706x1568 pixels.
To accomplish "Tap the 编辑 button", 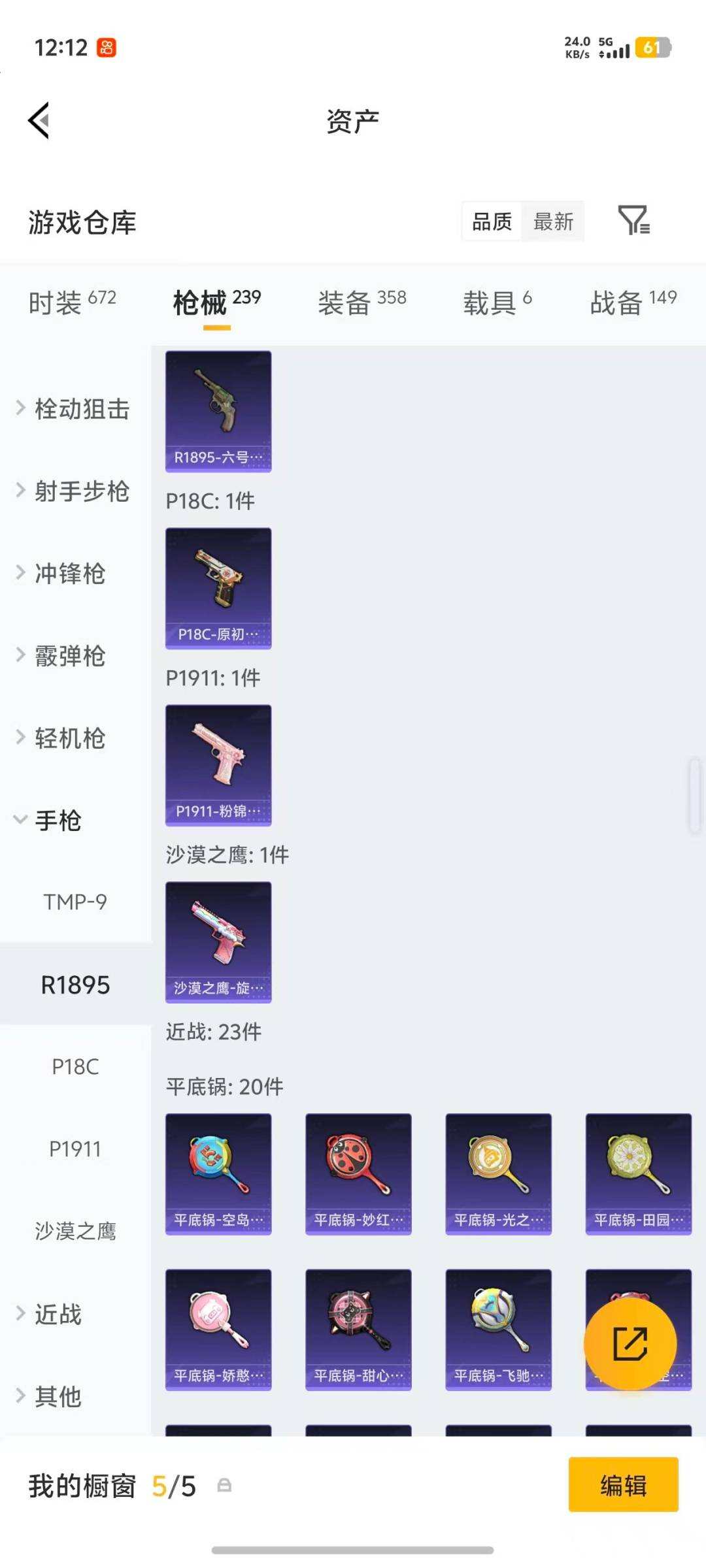I will pos(622,1484).
